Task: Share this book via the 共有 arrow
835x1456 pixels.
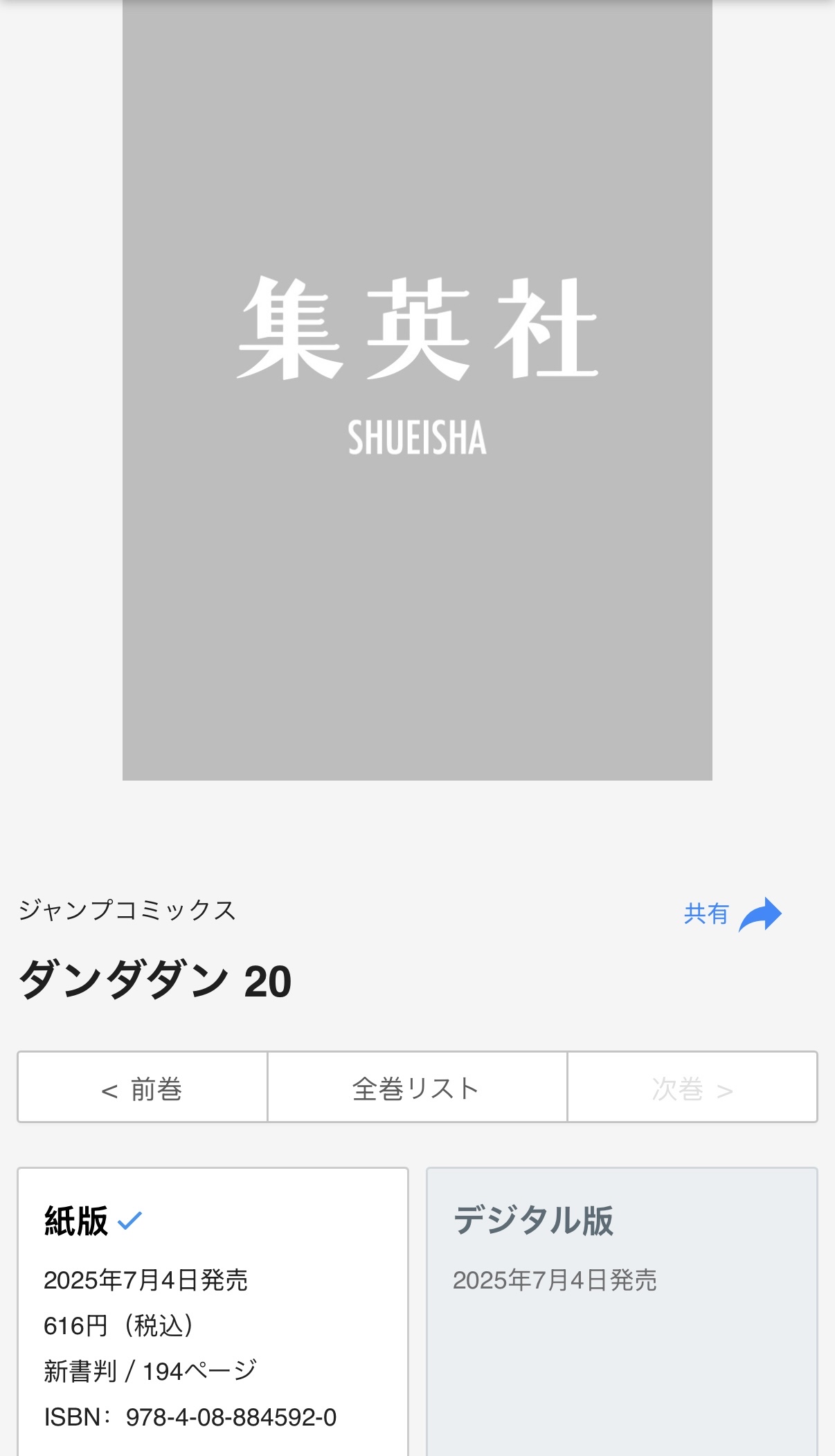Action: [733, 914]
